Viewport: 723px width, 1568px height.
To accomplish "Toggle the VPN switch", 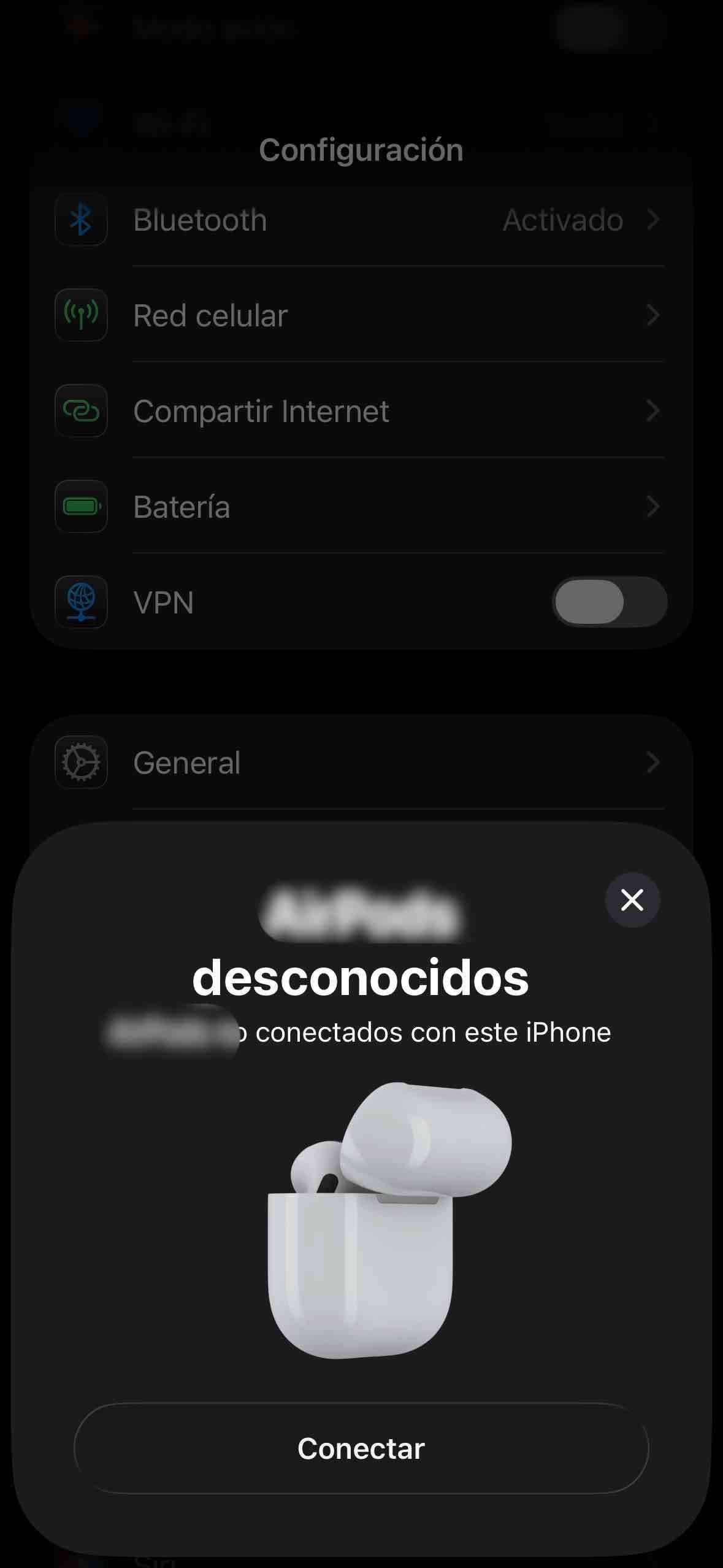I will coord(609,602).
